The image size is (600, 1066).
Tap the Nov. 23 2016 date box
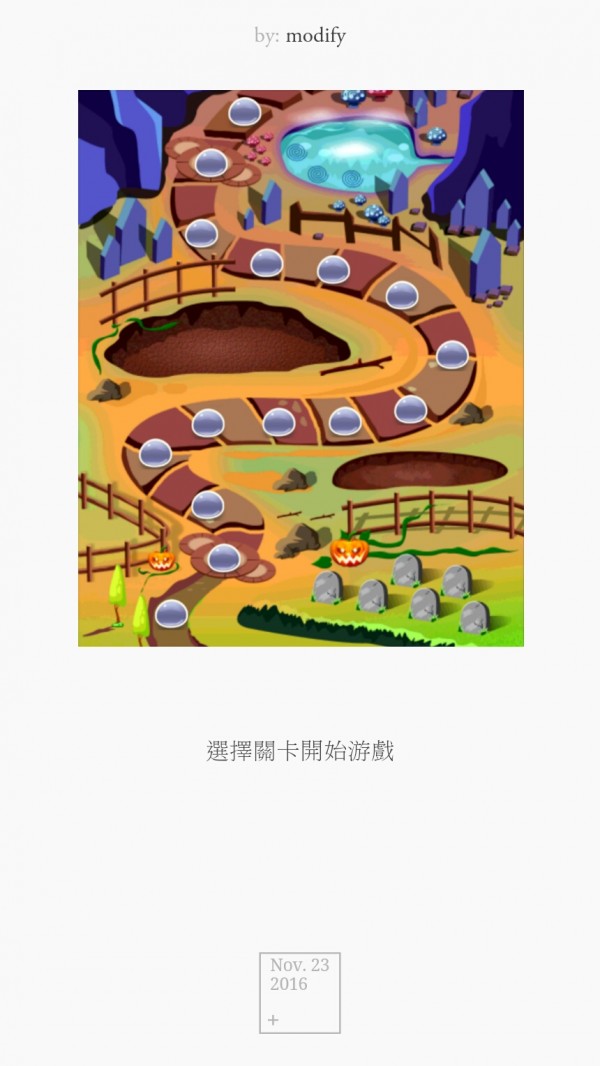[300, 992]
